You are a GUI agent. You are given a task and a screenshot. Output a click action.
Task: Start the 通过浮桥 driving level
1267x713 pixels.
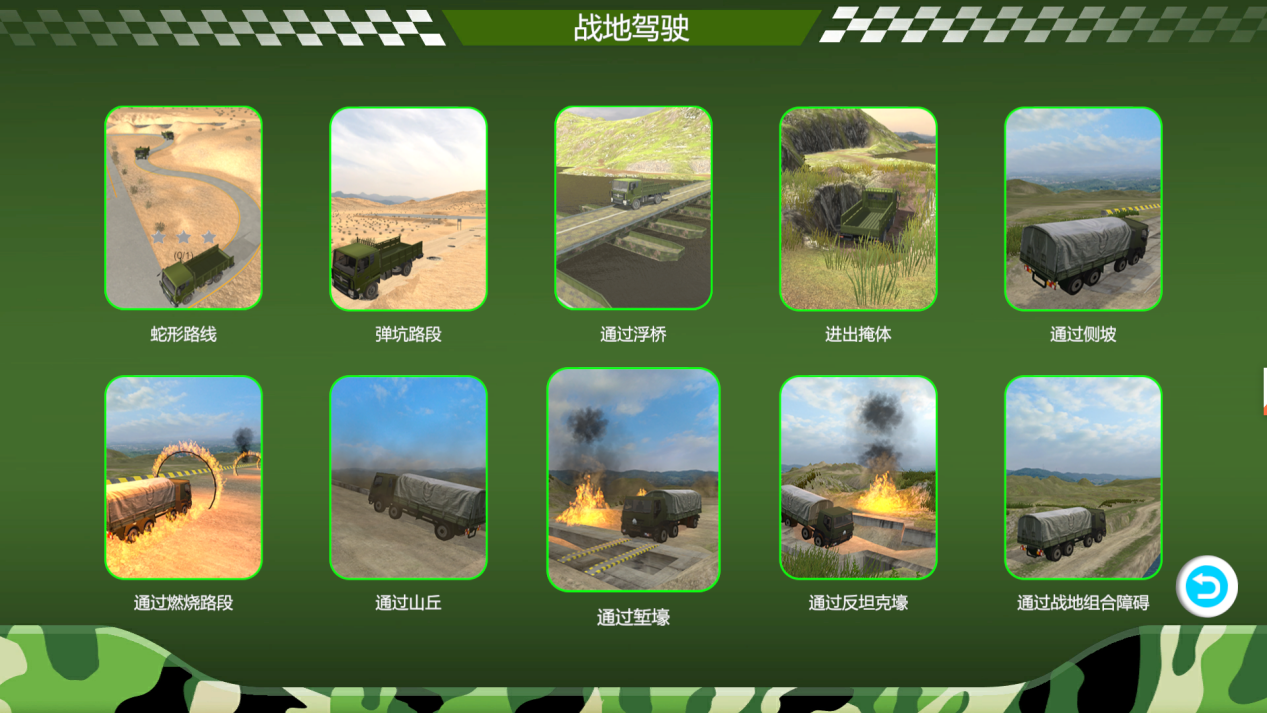[x=633, y=208]
